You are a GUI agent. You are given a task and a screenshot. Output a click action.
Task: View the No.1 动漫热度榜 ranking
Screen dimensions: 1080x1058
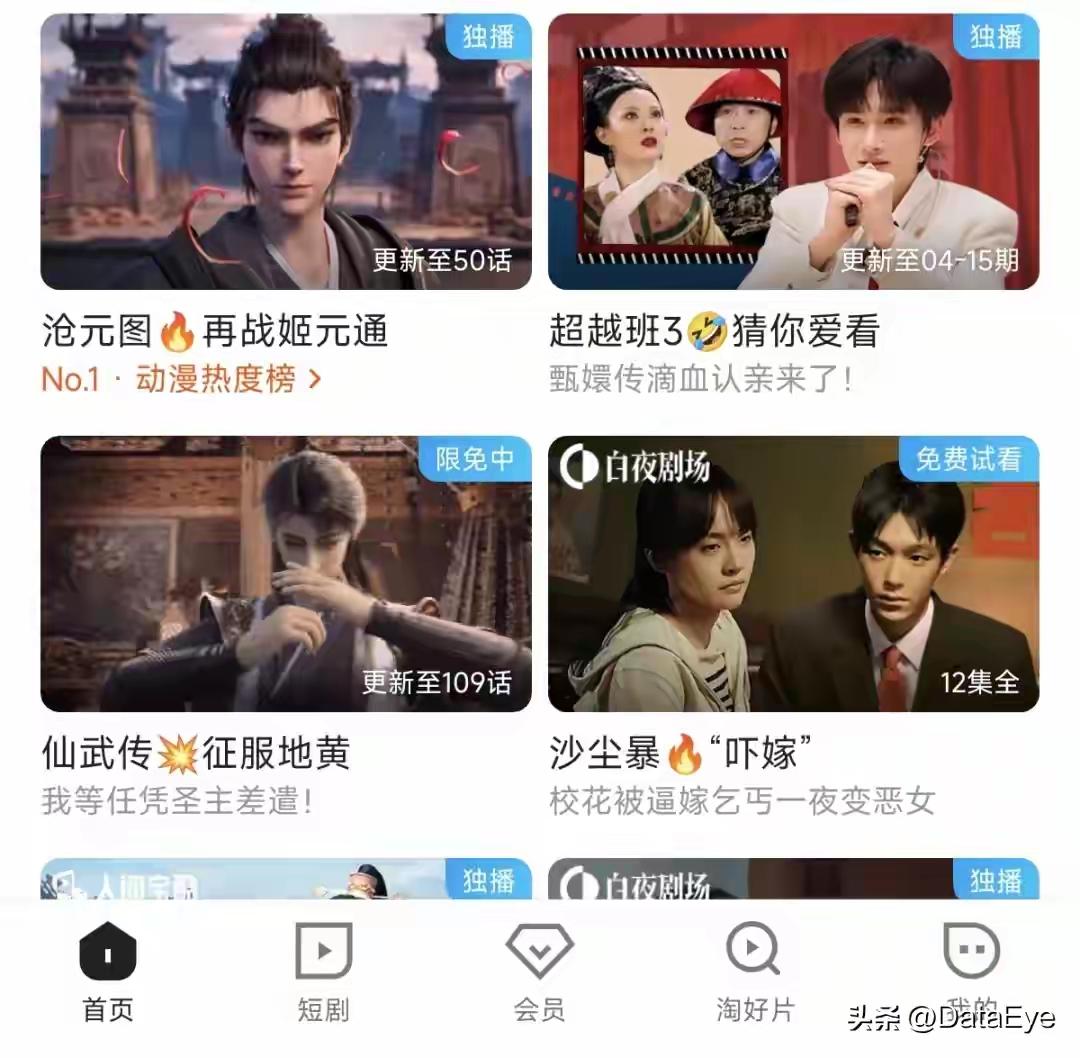181,380
